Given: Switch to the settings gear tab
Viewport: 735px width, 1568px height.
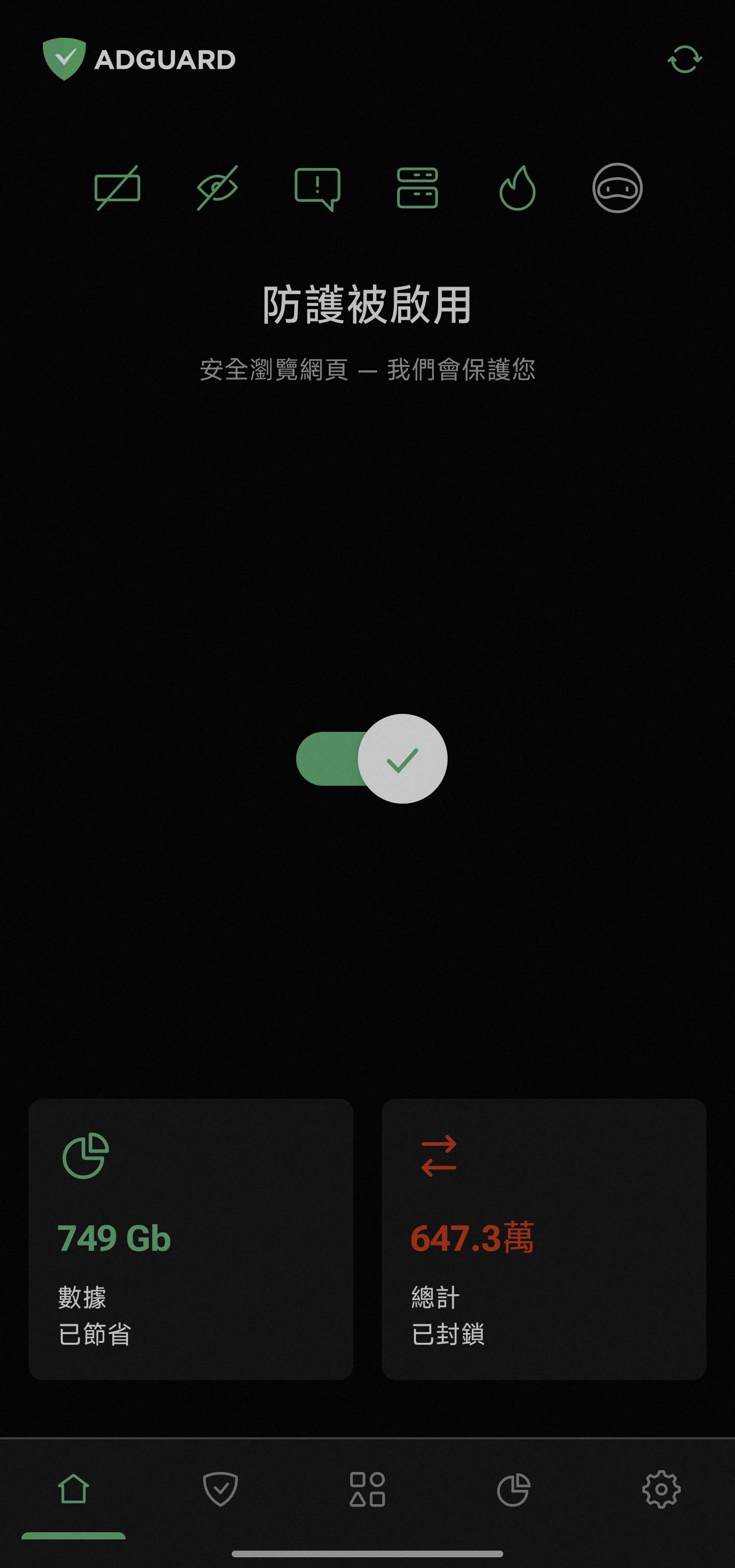Looking at the screenshot, I should [x=661, y=1489].
